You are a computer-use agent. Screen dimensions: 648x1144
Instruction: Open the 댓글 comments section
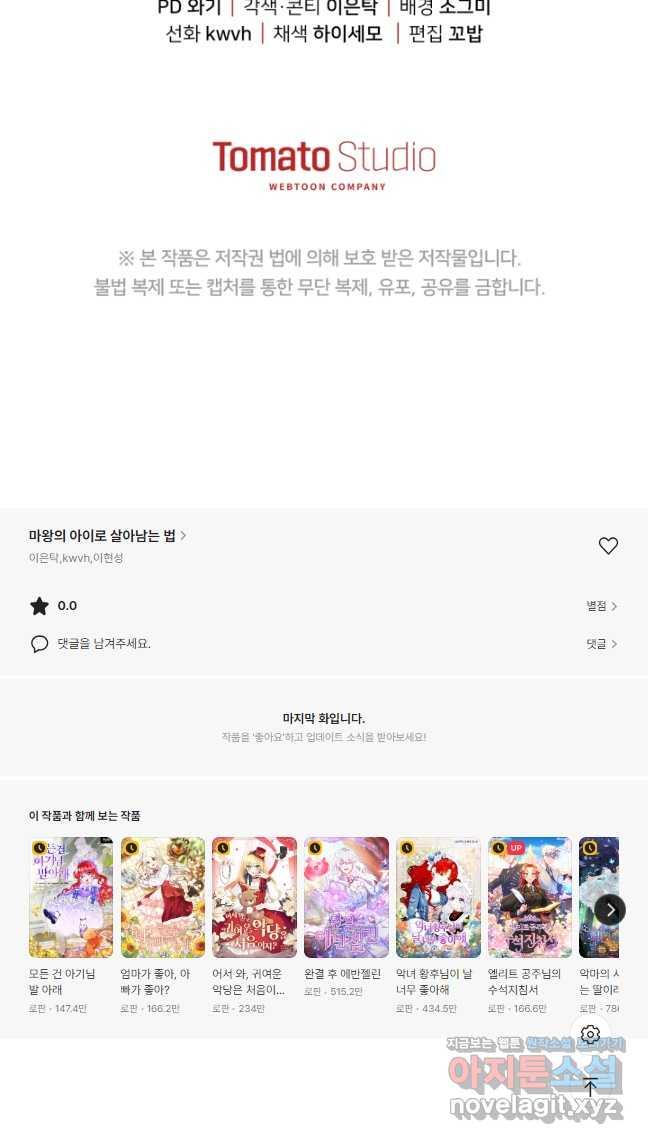tap(601, 644)
